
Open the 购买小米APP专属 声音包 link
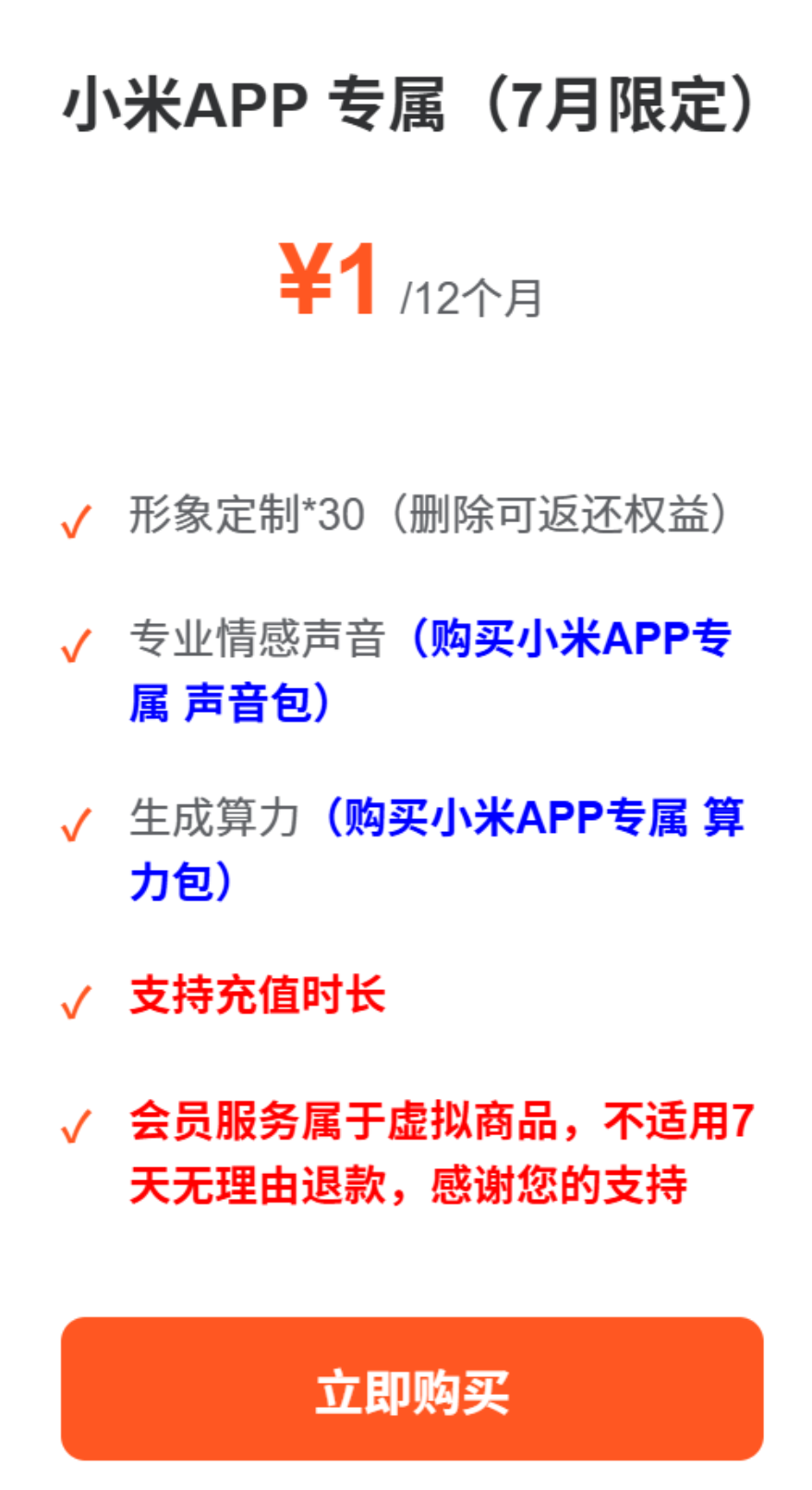tap(430, 670)
